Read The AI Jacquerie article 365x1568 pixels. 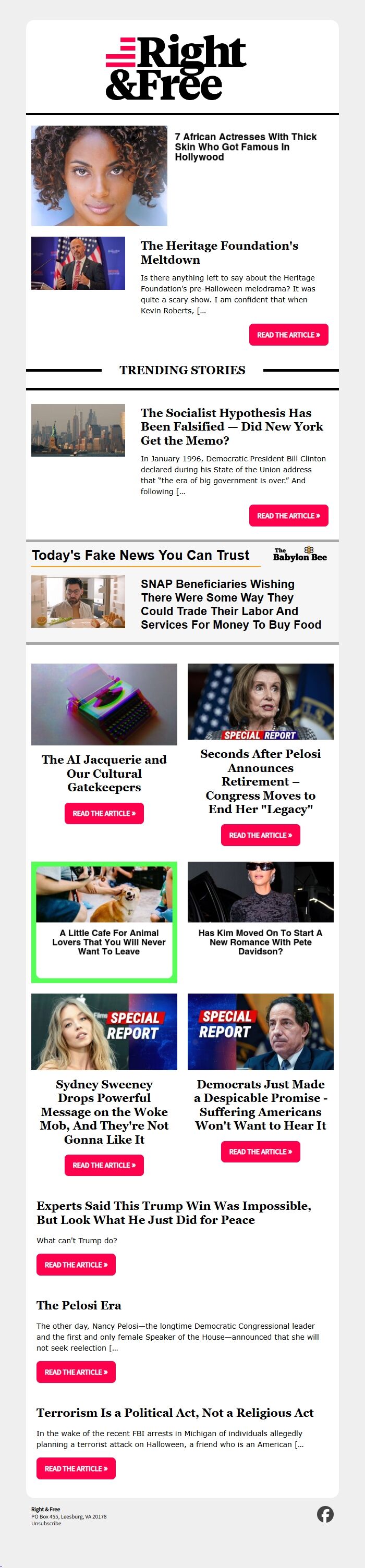pyautogui.click(x=104, y=813)
